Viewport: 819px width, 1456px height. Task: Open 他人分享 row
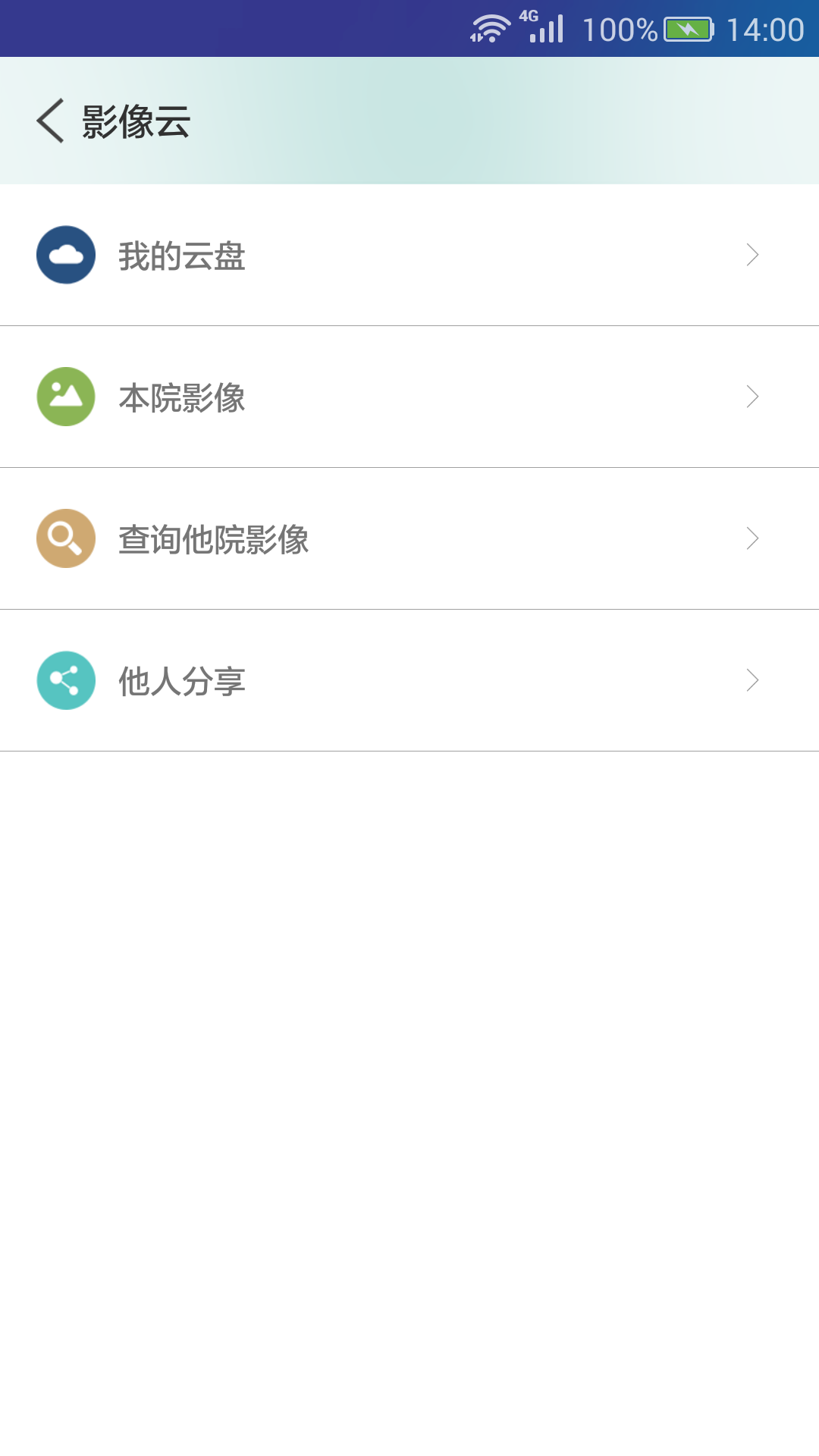pos(409,681)
